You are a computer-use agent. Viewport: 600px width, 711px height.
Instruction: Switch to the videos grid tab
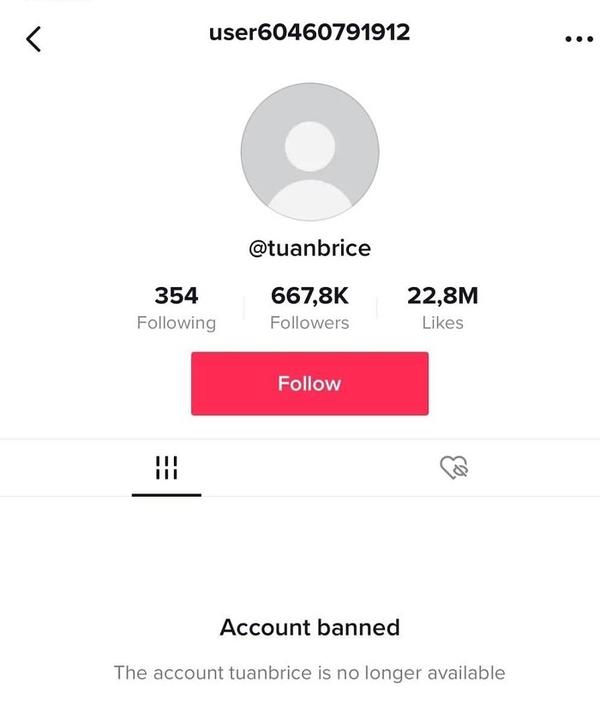point(166,467)
